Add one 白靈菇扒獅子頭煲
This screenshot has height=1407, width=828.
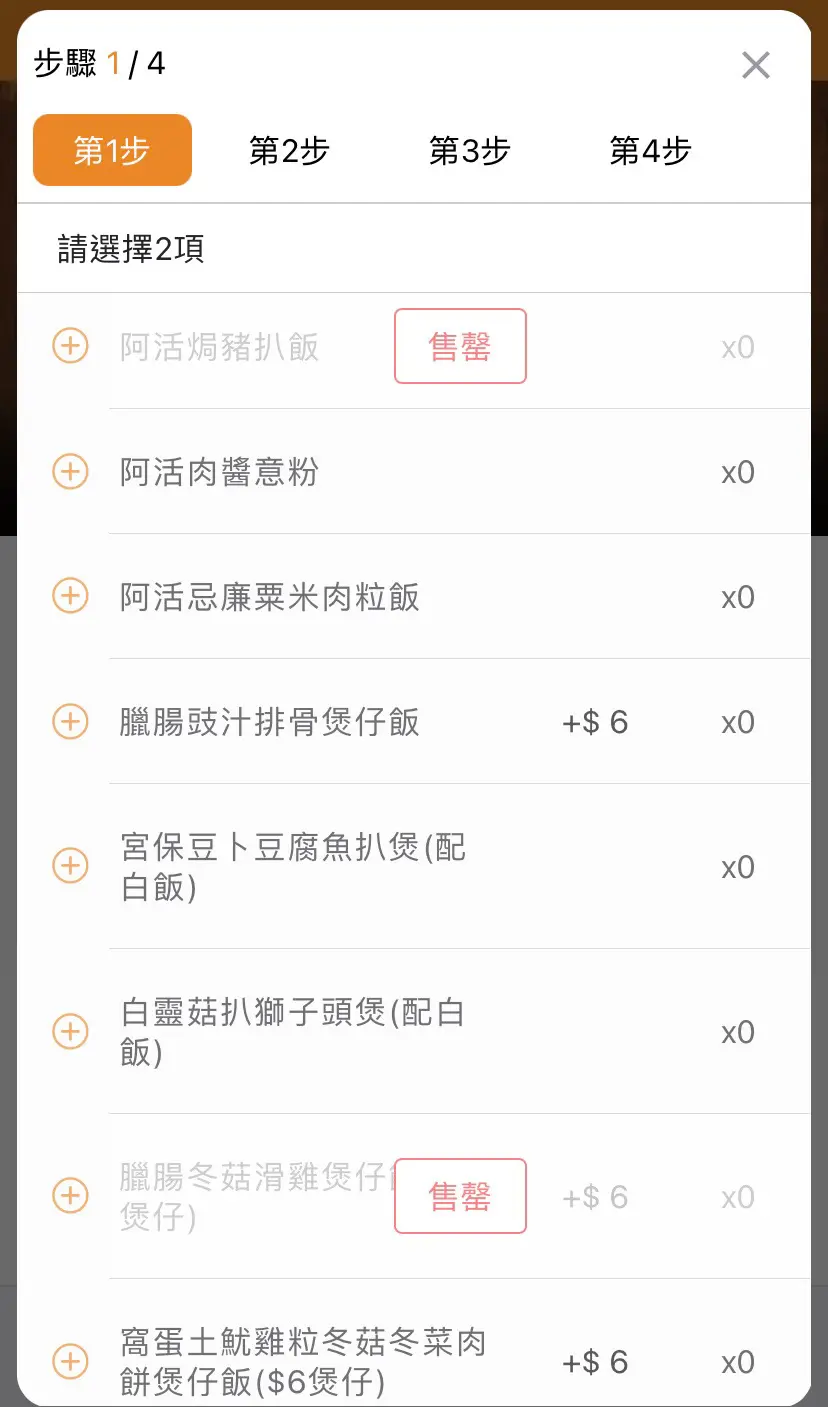tap(70, 1031)
